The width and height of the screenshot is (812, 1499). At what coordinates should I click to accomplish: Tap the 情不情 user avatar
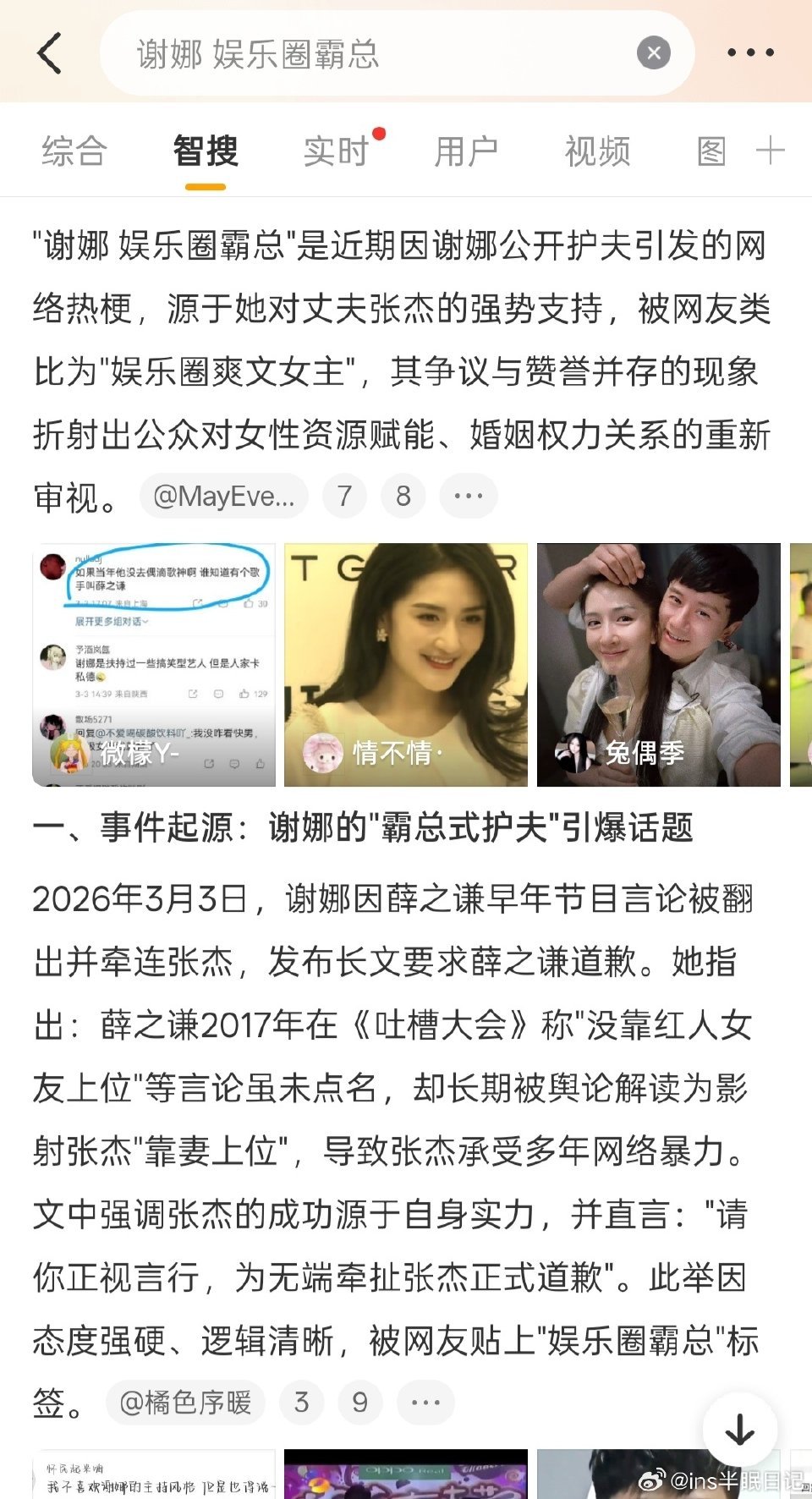click(322, 751)
